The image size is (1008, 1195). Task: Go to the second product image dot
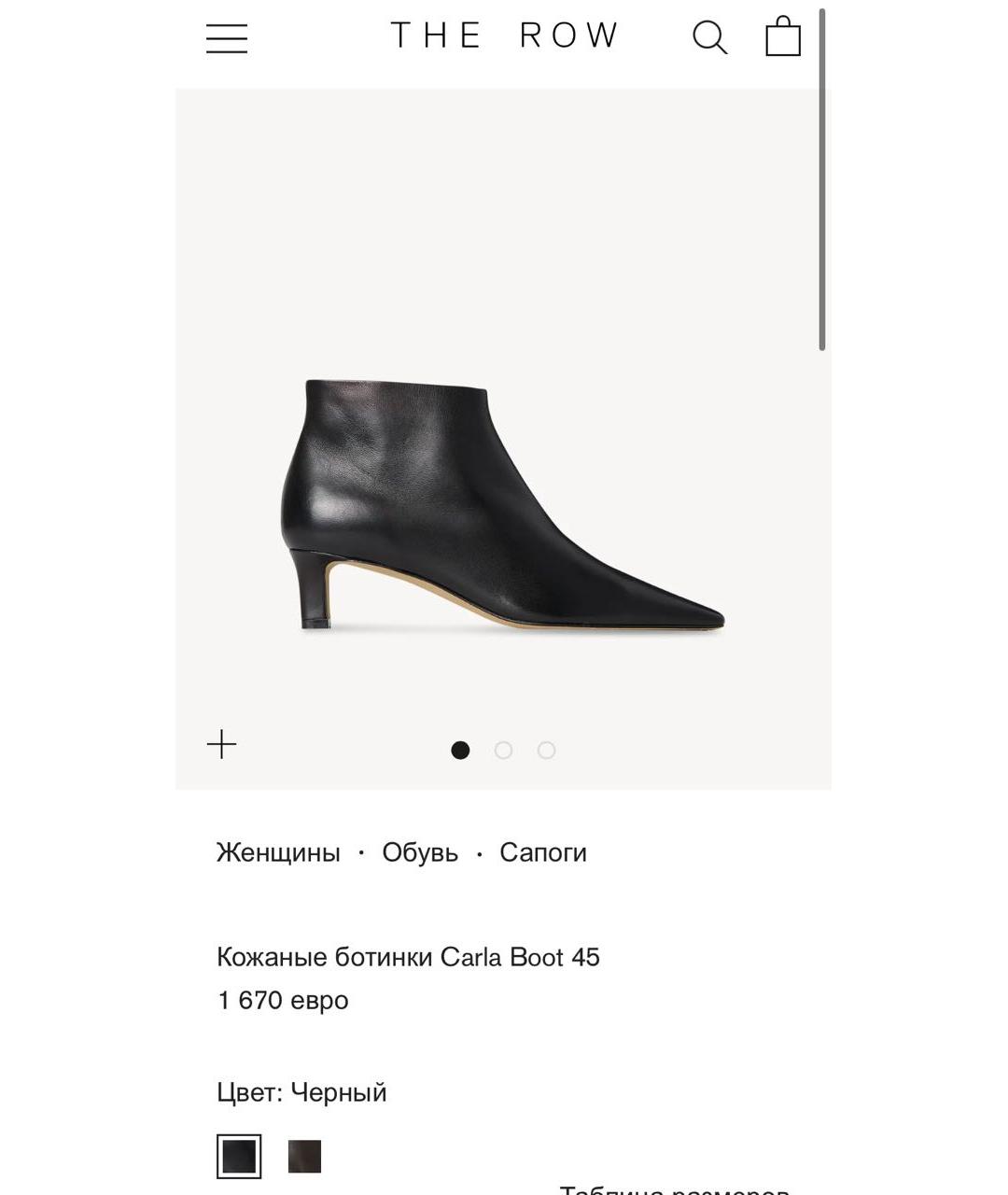tap(503, 751)
